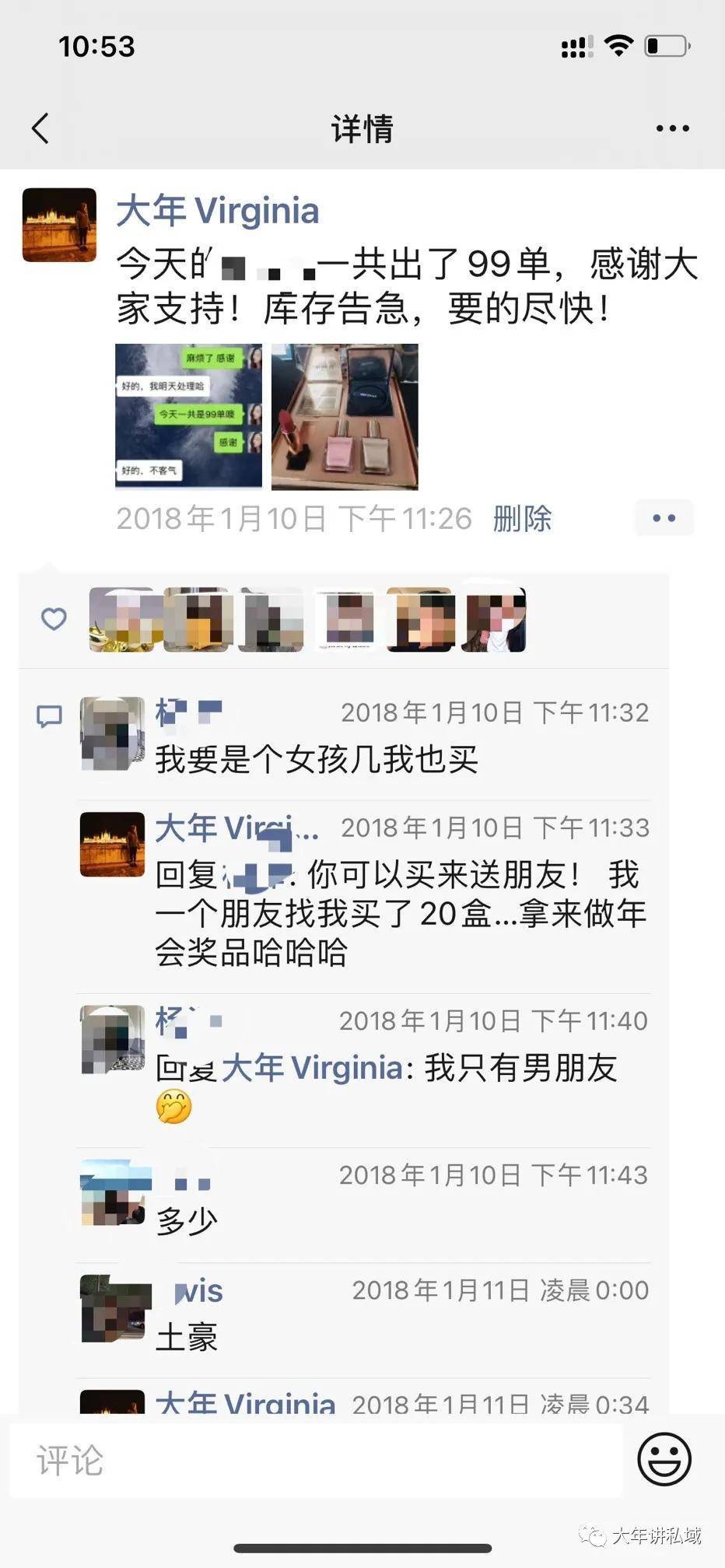Open the top-right overflow menu
The image size is (725, 1568).
(672, 128)
